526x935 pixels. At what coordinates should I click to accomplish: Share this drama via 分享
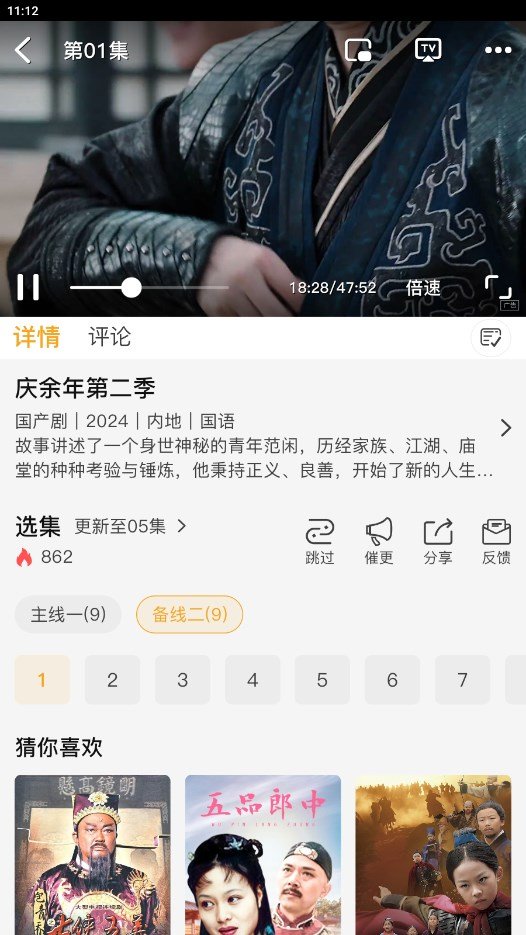pos(438,541)
